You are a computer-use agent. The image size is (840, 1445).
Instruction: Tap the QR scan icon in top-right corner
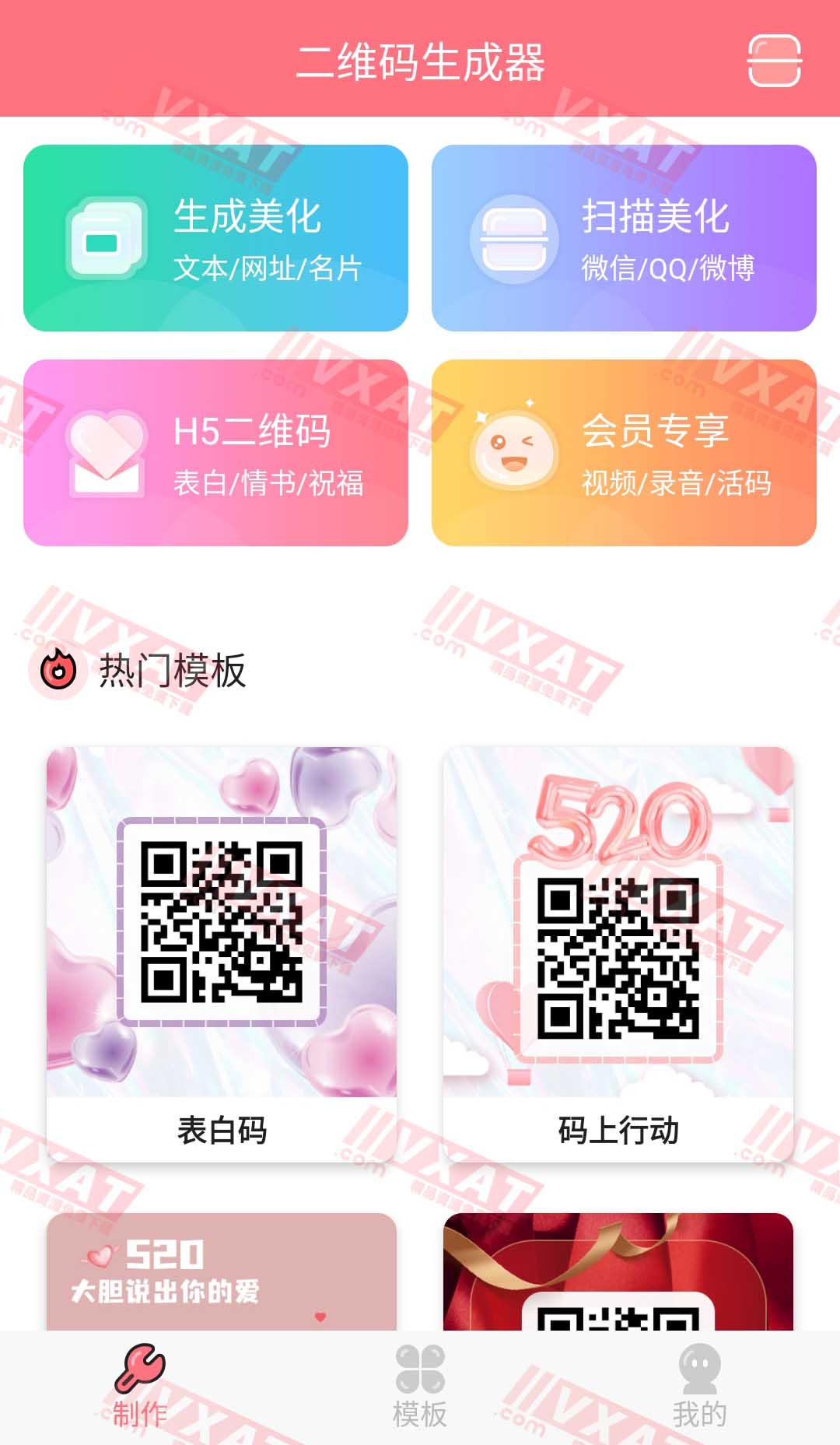coord(774,58)
